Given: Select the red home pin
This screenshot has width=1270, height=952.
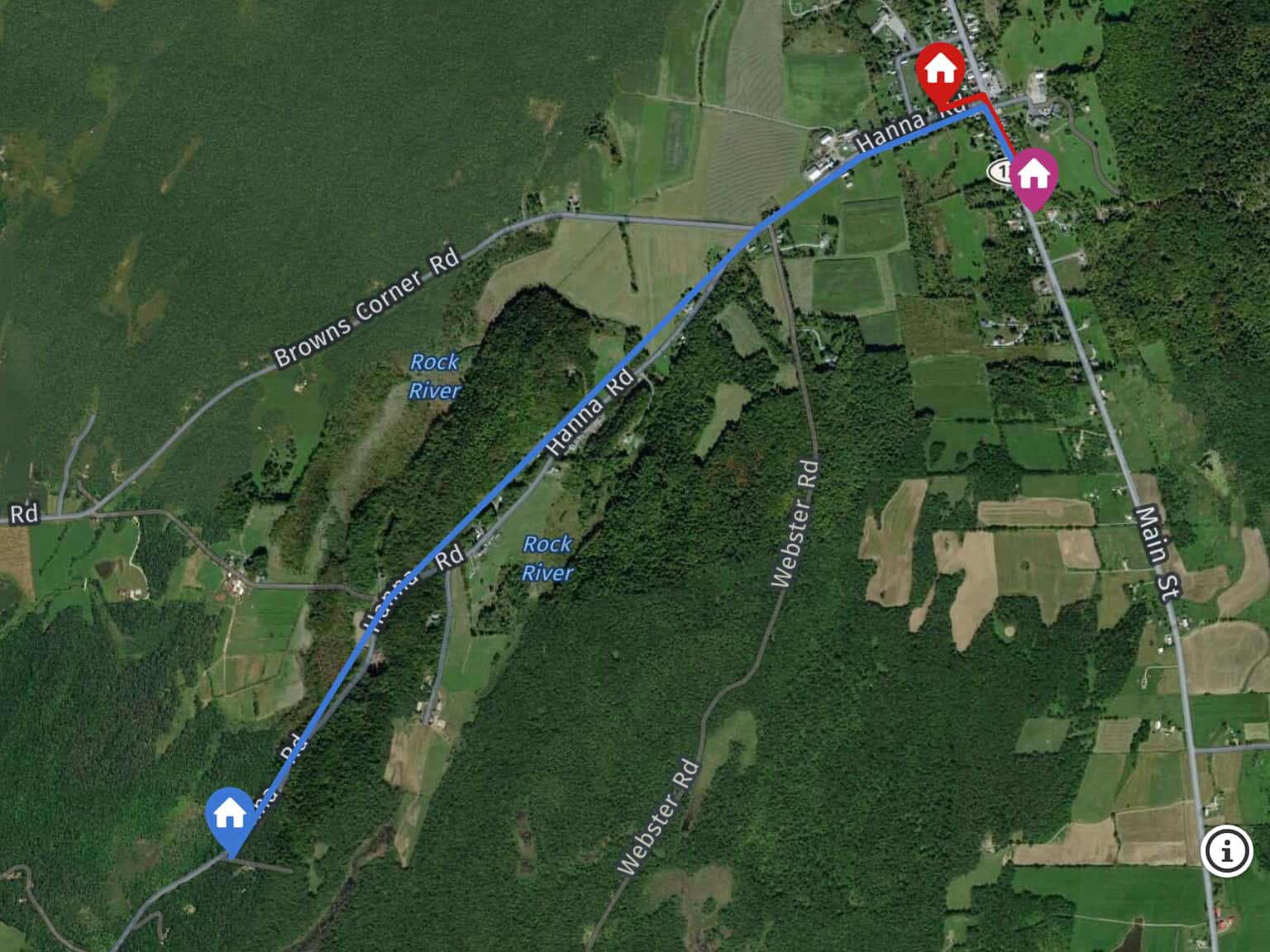Looking at the screenshot, I should [x=940, y=72].
